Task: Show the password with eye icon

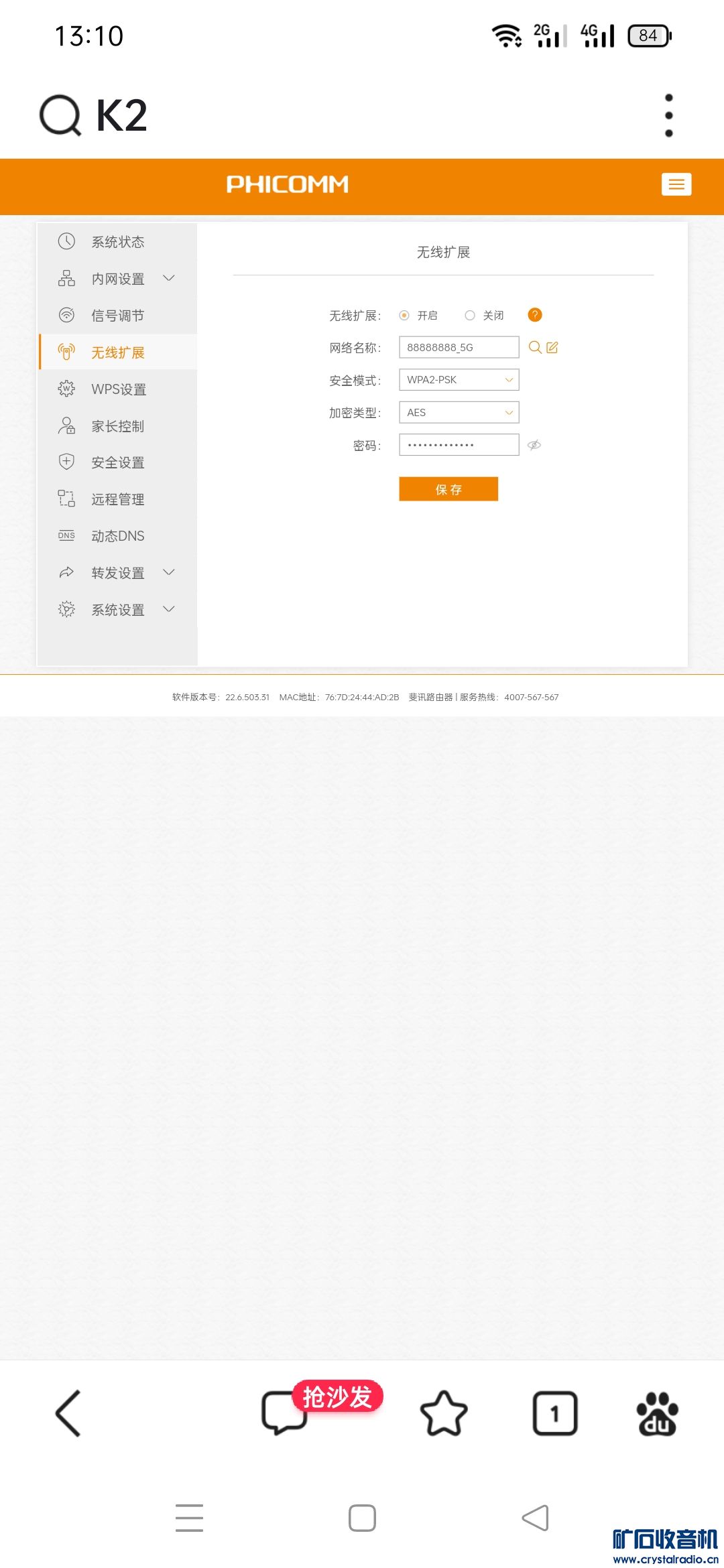Action: (x=534, y=445)
